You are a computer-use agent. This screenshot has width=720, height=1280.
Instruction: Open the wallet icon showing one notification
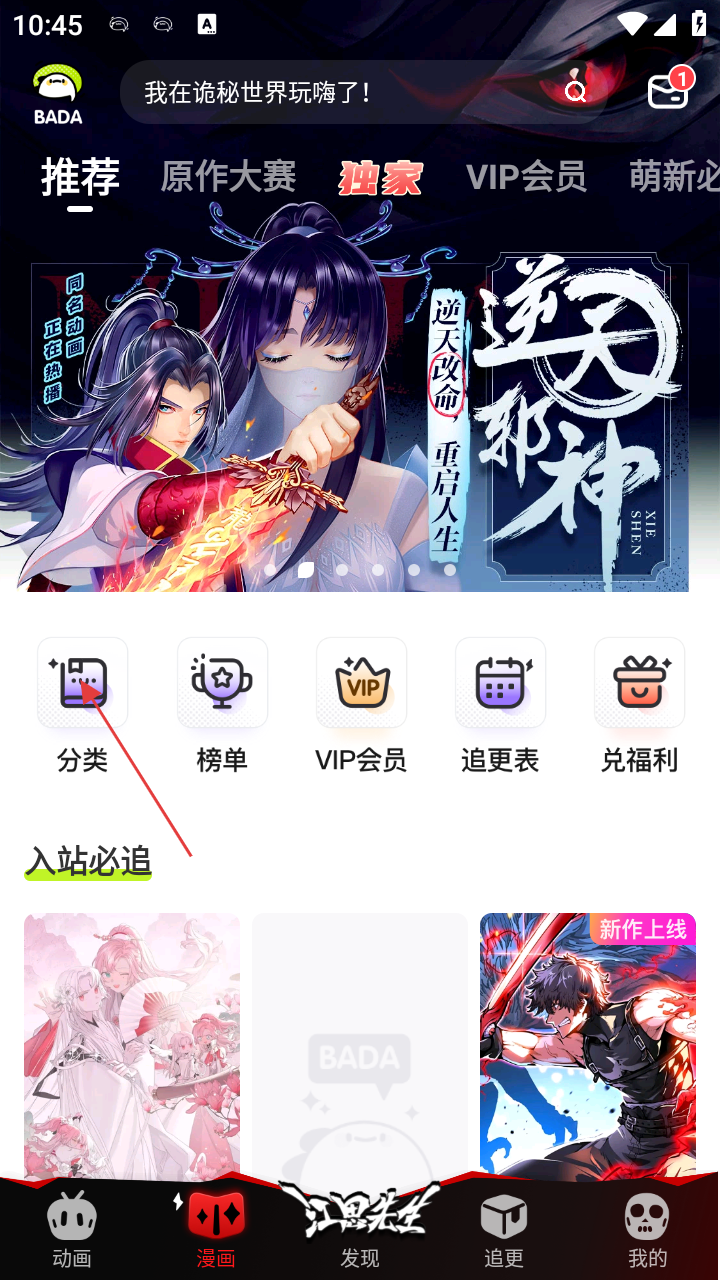[x=668, y=91]
